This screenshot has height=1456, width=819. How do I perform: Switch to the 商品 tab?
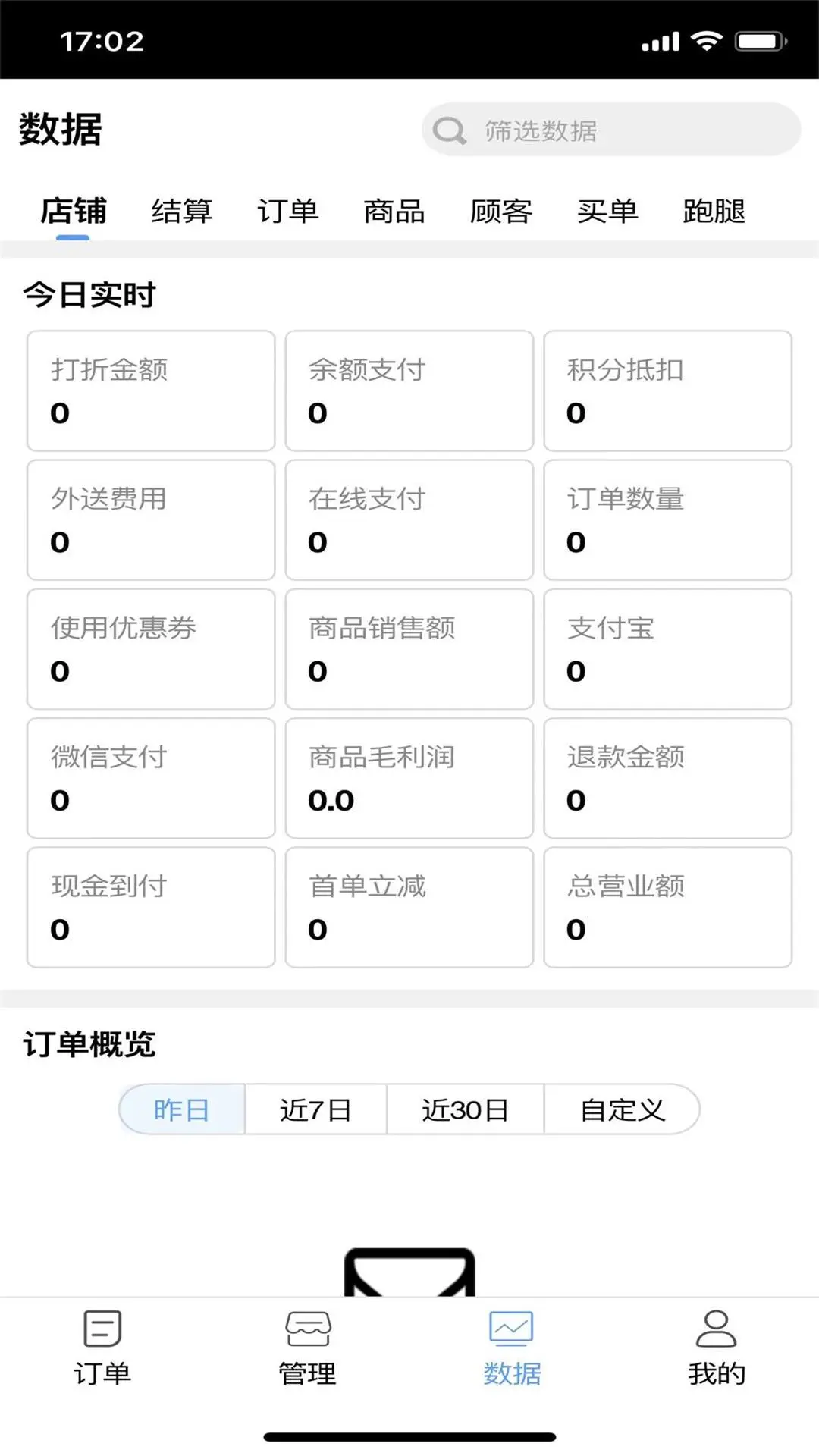[395, 212]
